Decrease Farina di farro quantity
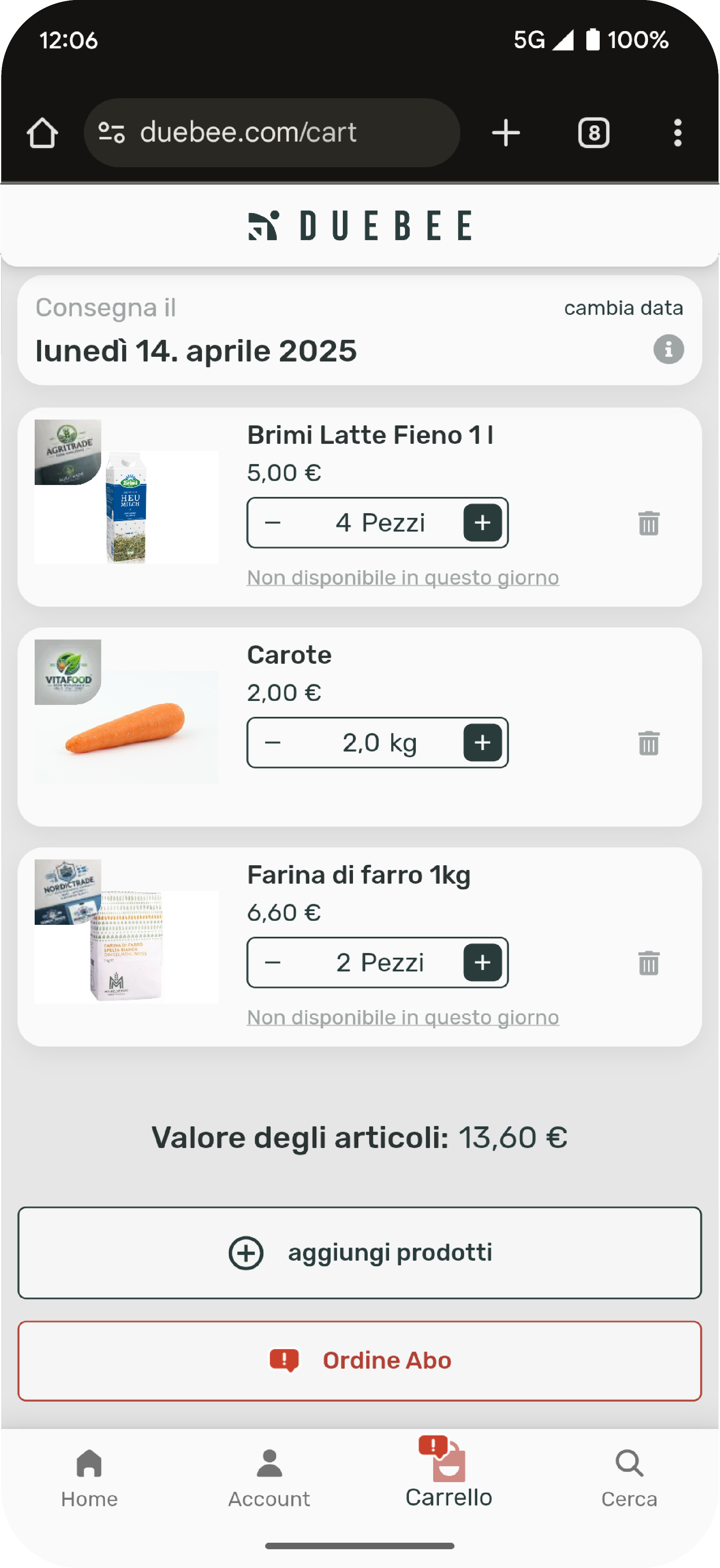Viewport: 720px width, 1568px height. click(x=273, y=962)
